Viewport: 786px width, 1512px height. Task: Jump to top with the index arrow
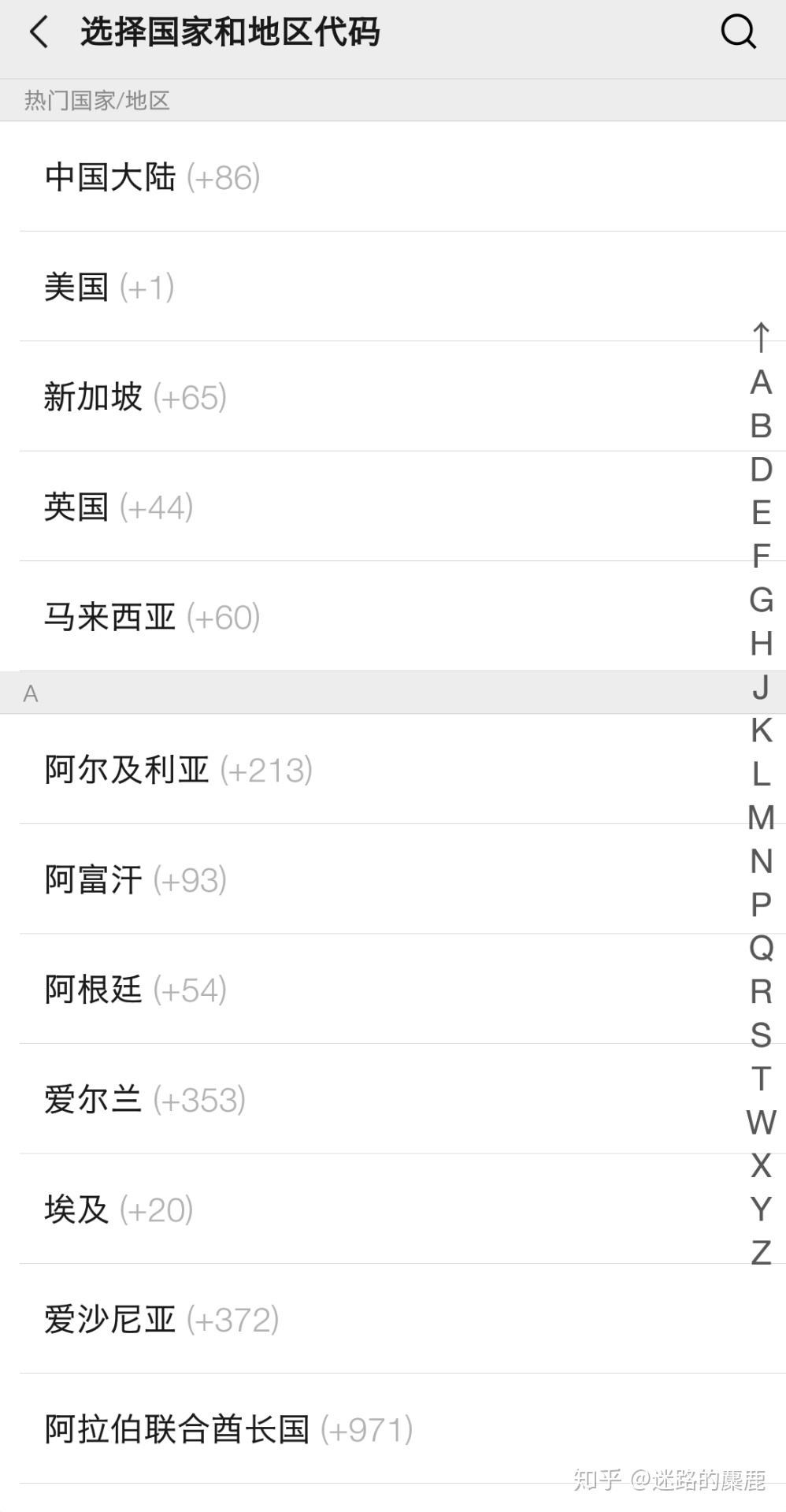click(761, 338)
